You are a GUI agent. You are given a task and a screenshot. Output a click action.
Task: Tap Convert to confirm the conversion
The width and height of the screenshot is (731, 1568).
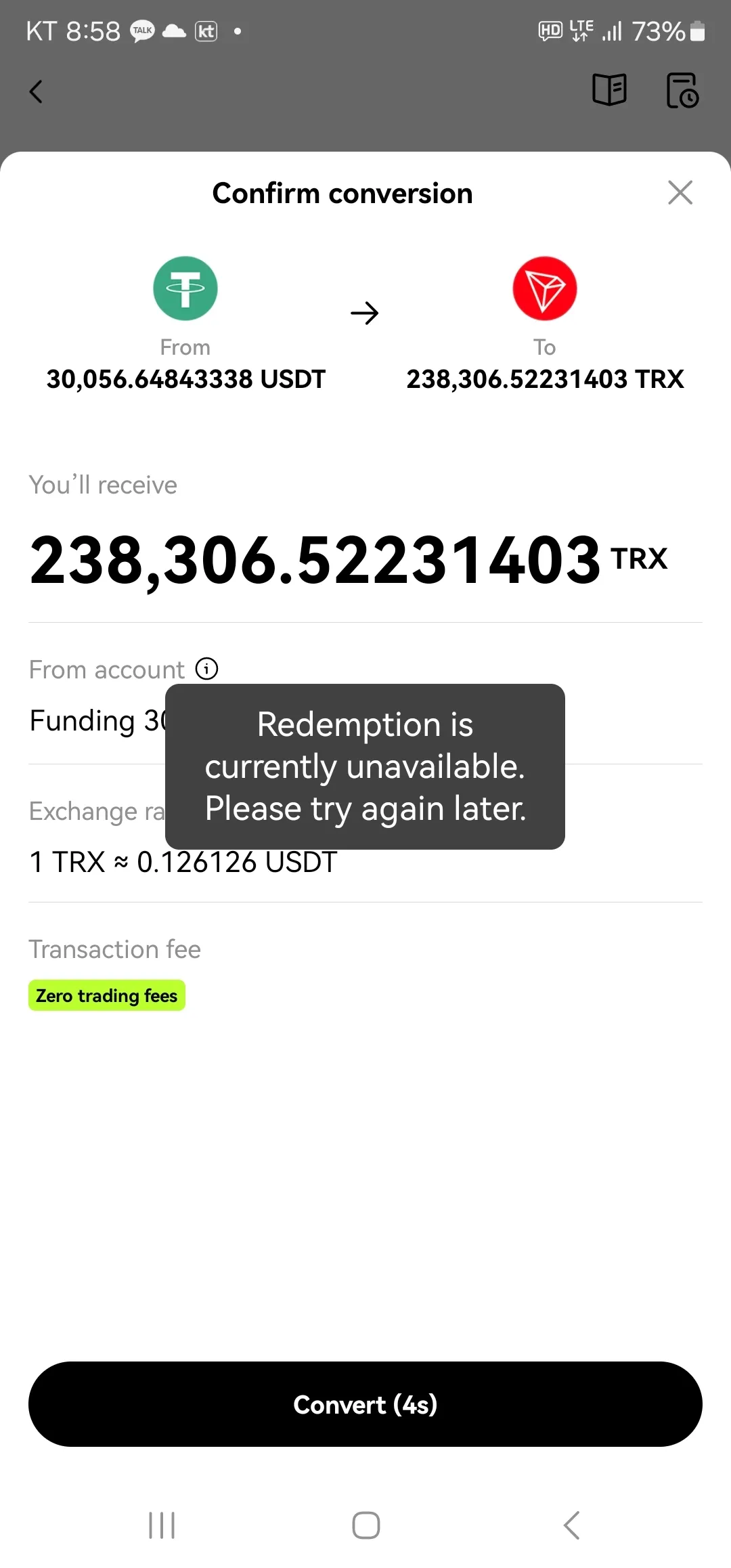[x=365, y=1404]
